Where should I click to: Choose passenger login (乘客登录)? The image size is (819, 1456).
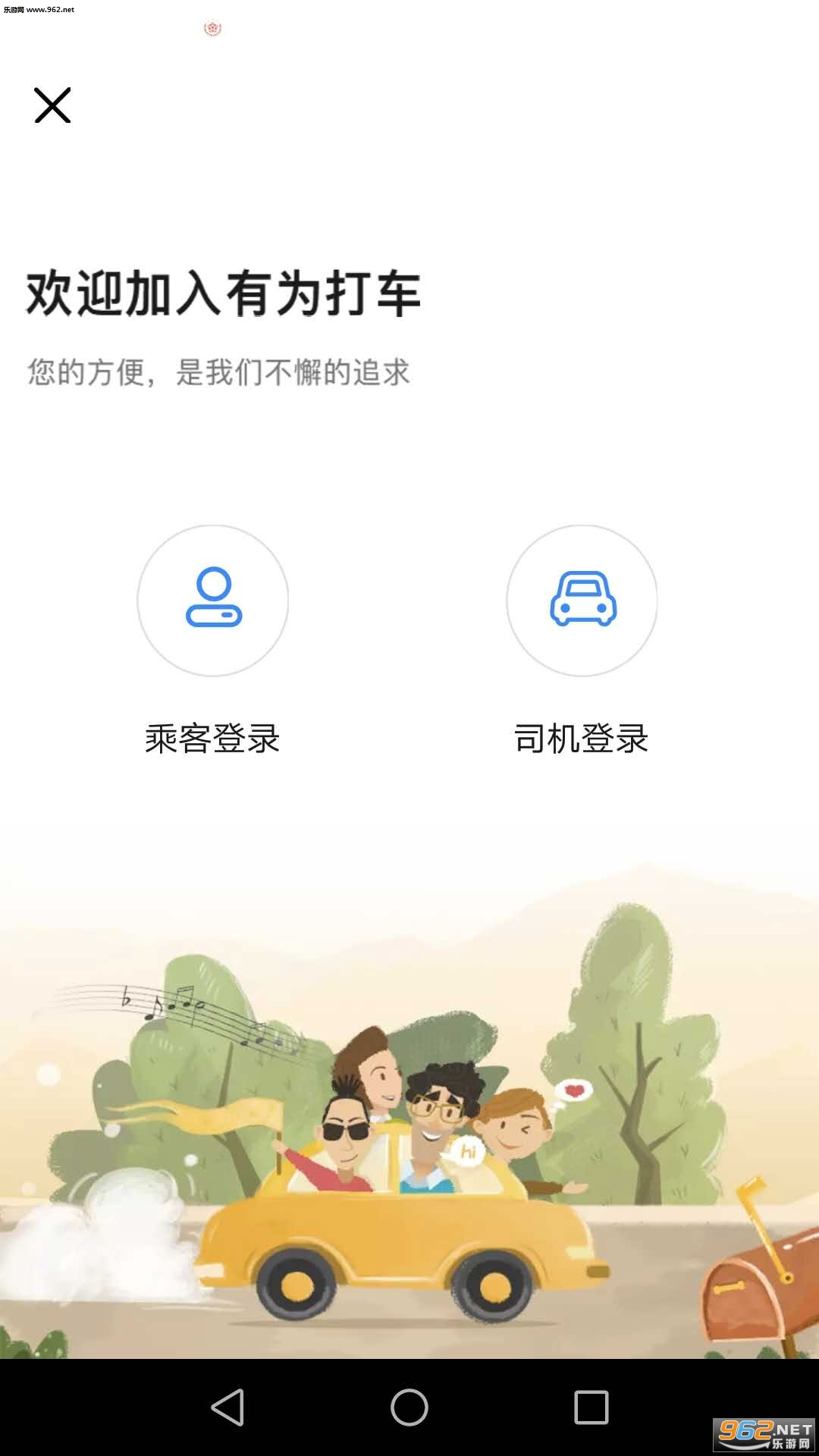coord(213,601)
